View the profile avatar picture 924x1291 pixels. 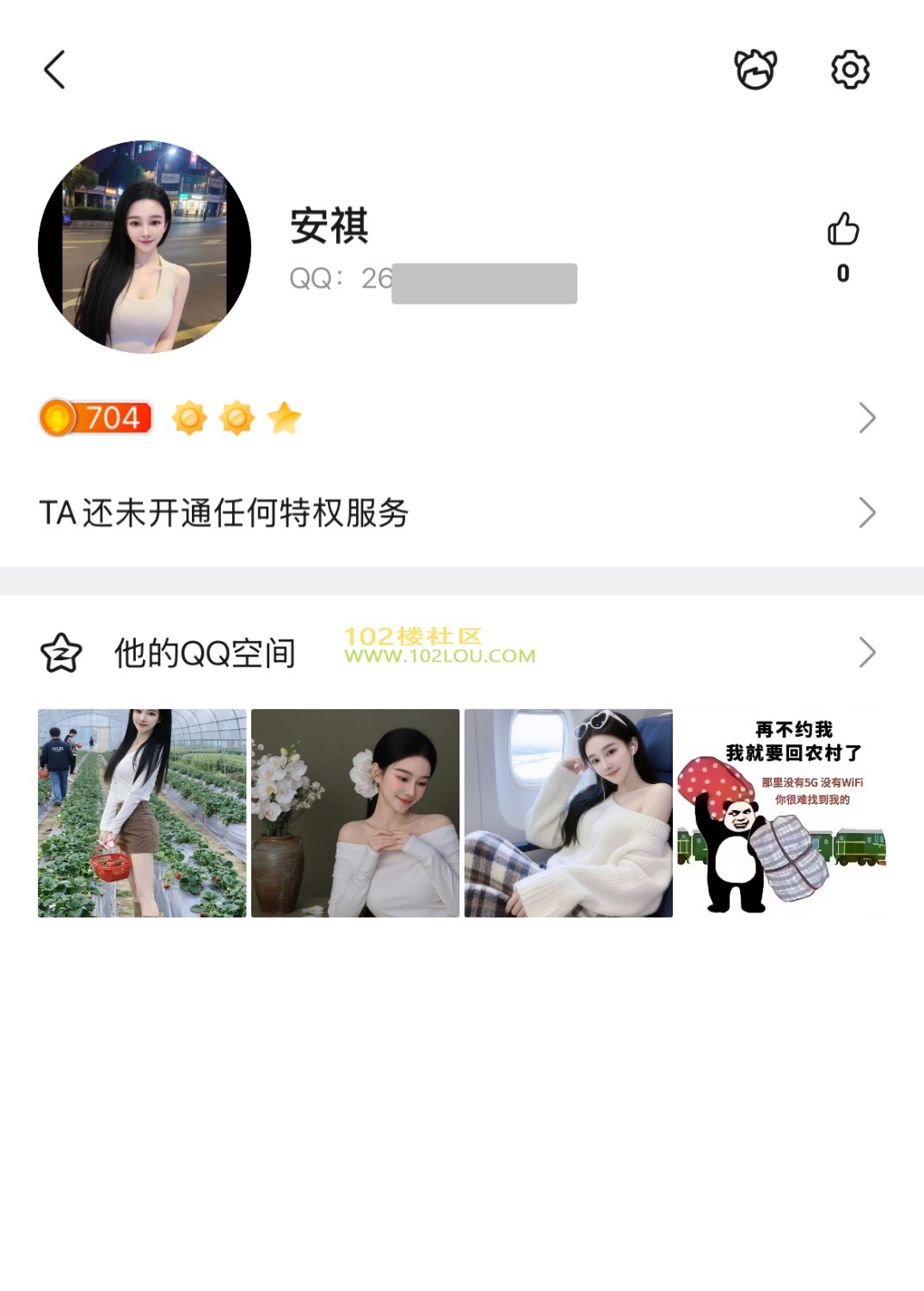pyautogui.click(x=145, y=247)
